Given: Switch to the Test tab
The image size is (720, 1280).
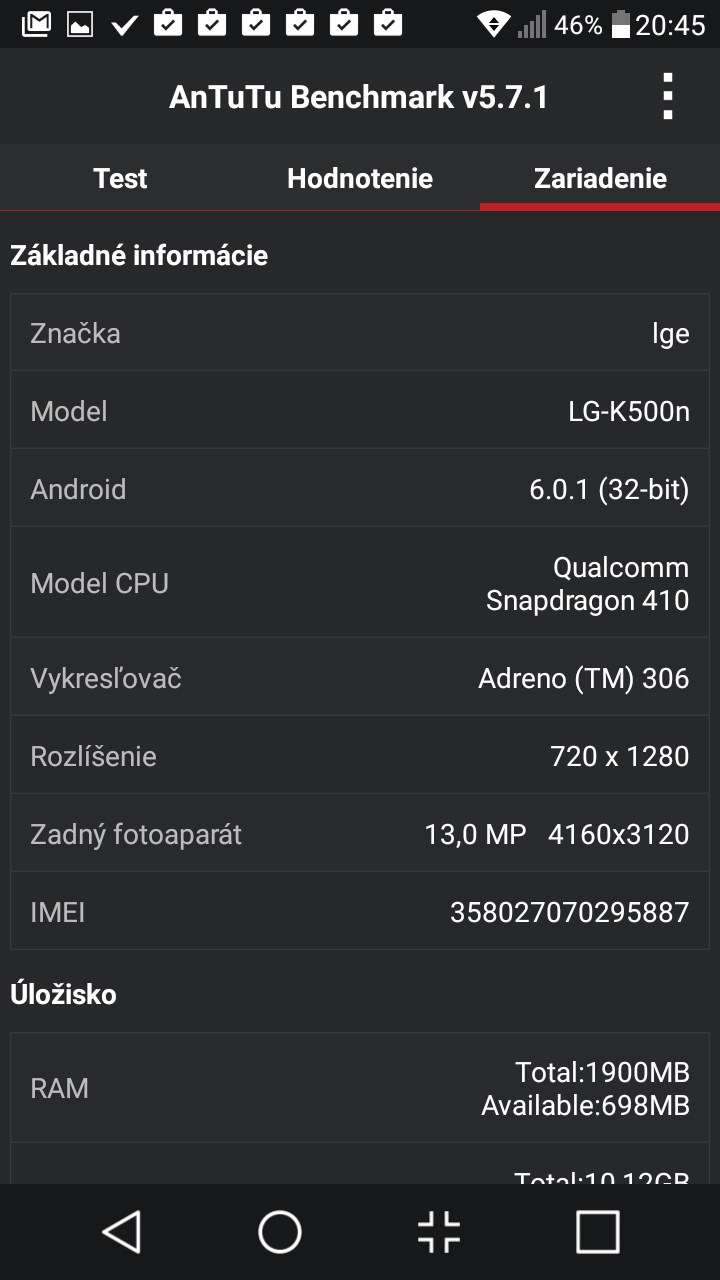Looking at the screenshot, I should (120, 178).
